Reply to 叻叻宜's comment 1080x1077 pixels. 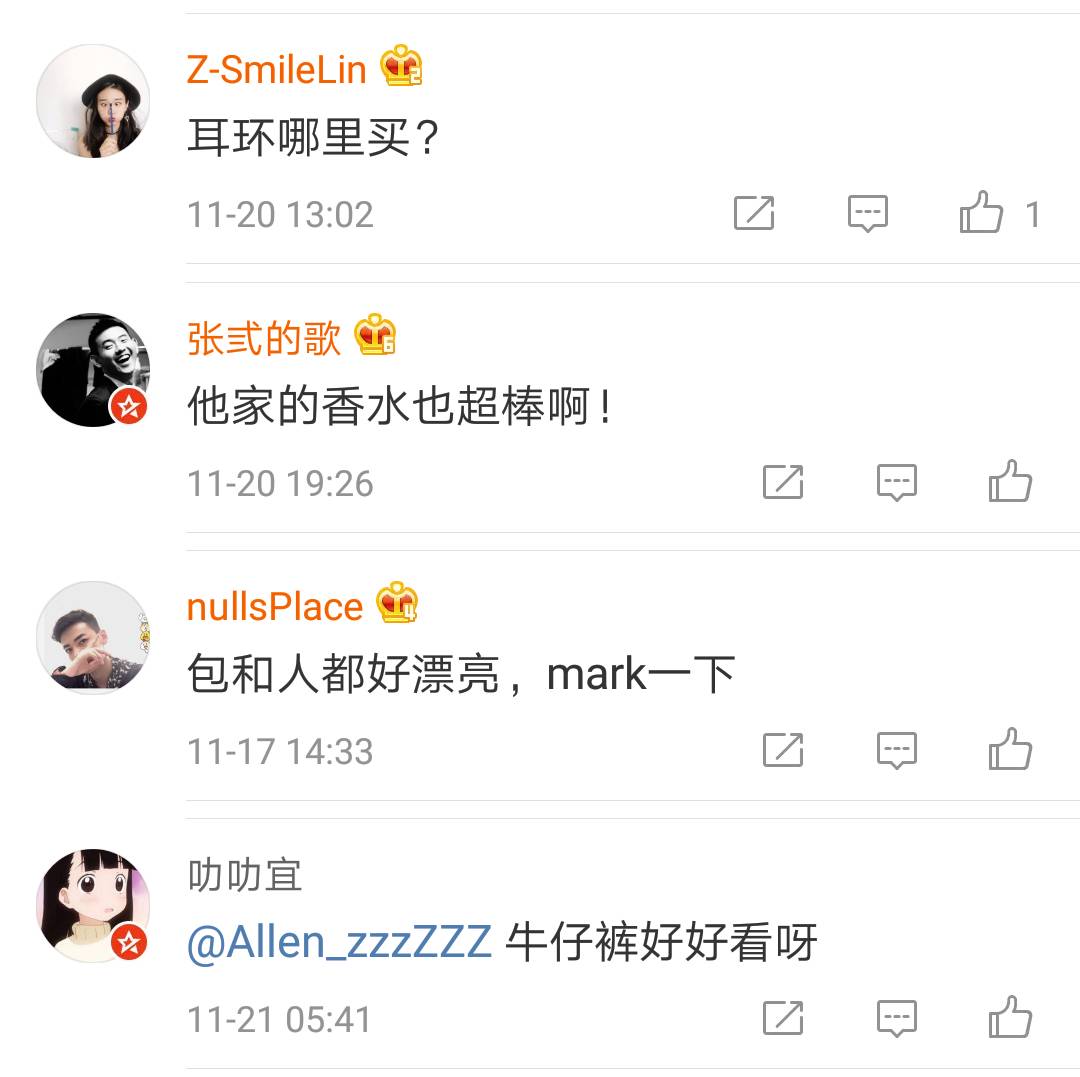pos(896,1018)
